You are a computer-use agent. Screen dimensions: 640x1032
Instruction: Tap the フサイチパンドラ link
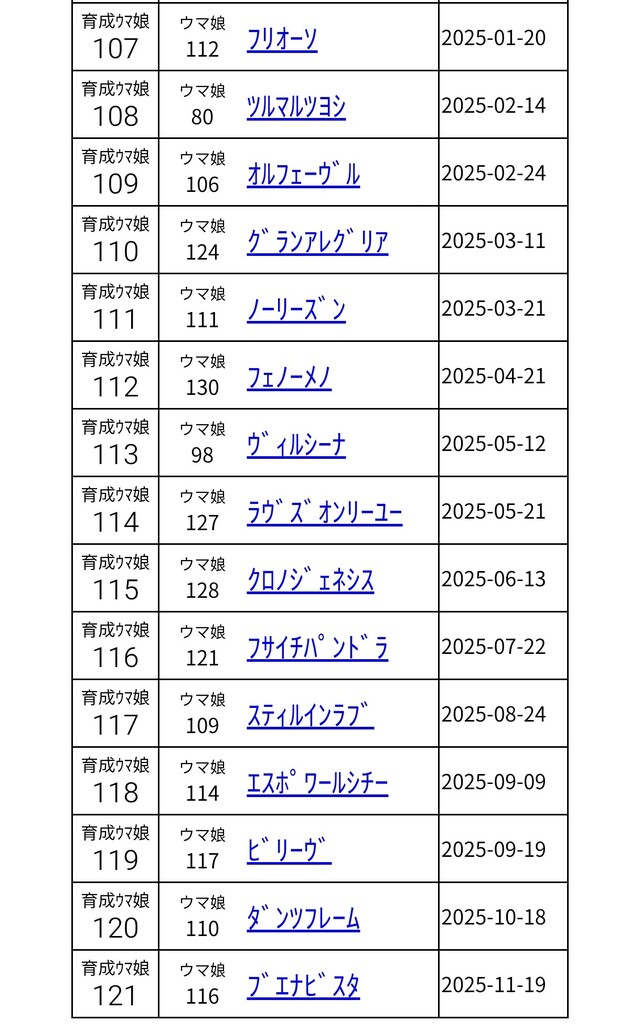click(x=317, y=647)
